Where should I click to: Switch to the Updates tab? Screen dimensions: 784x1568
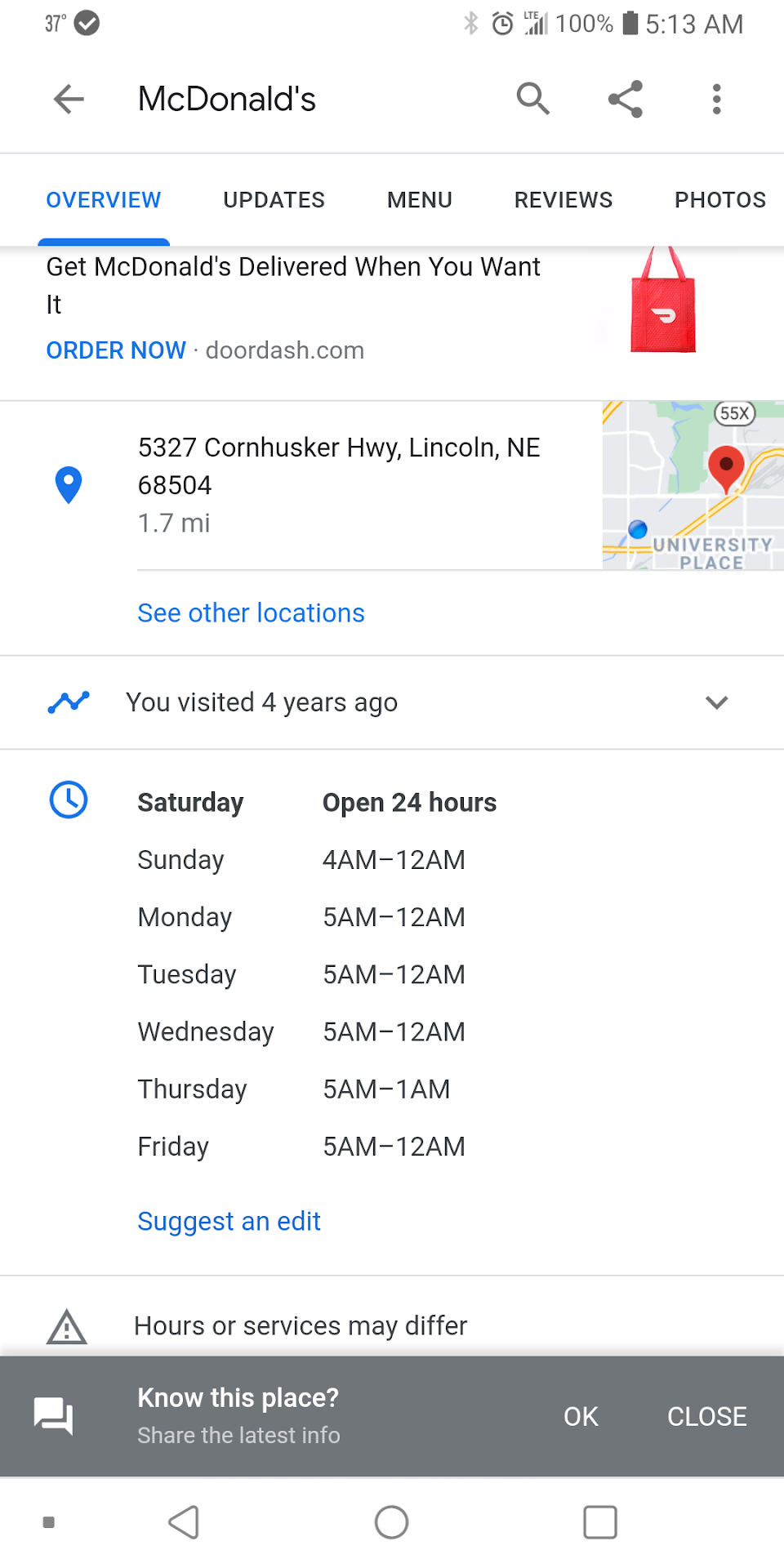(x=274, y=200)
